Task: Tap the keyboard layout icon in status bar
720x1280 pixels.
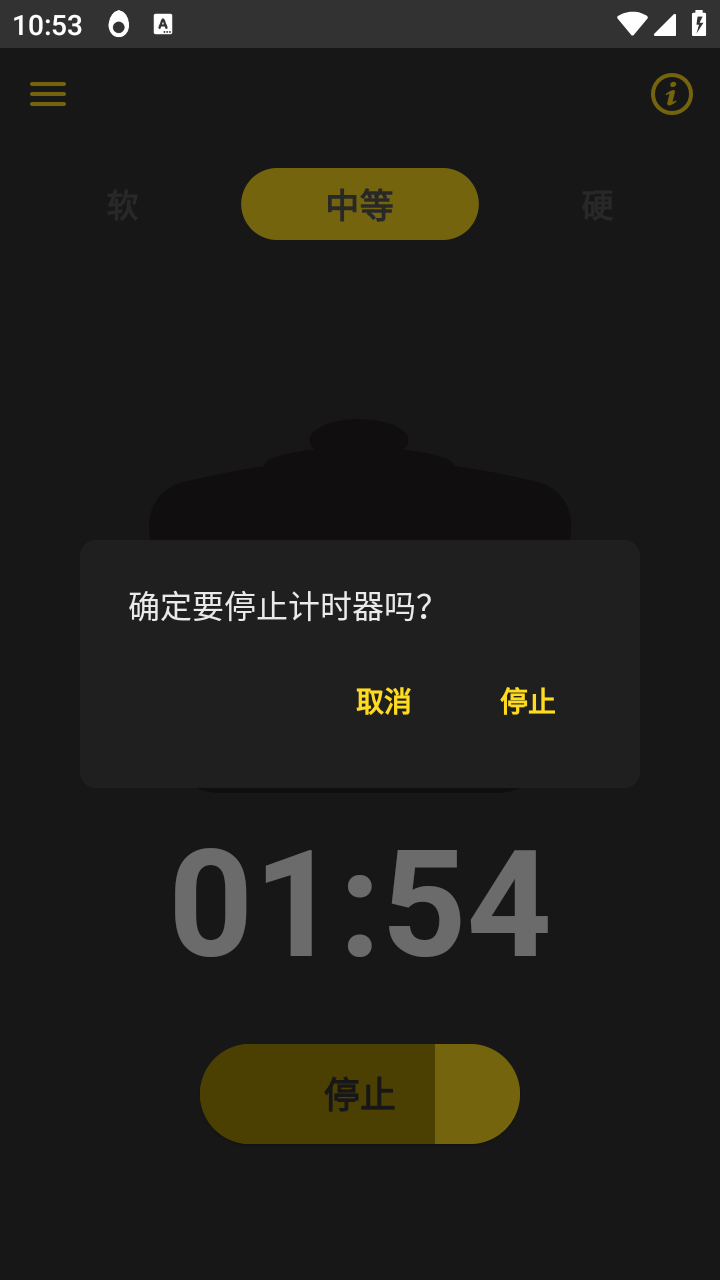Action: [164, 22]
